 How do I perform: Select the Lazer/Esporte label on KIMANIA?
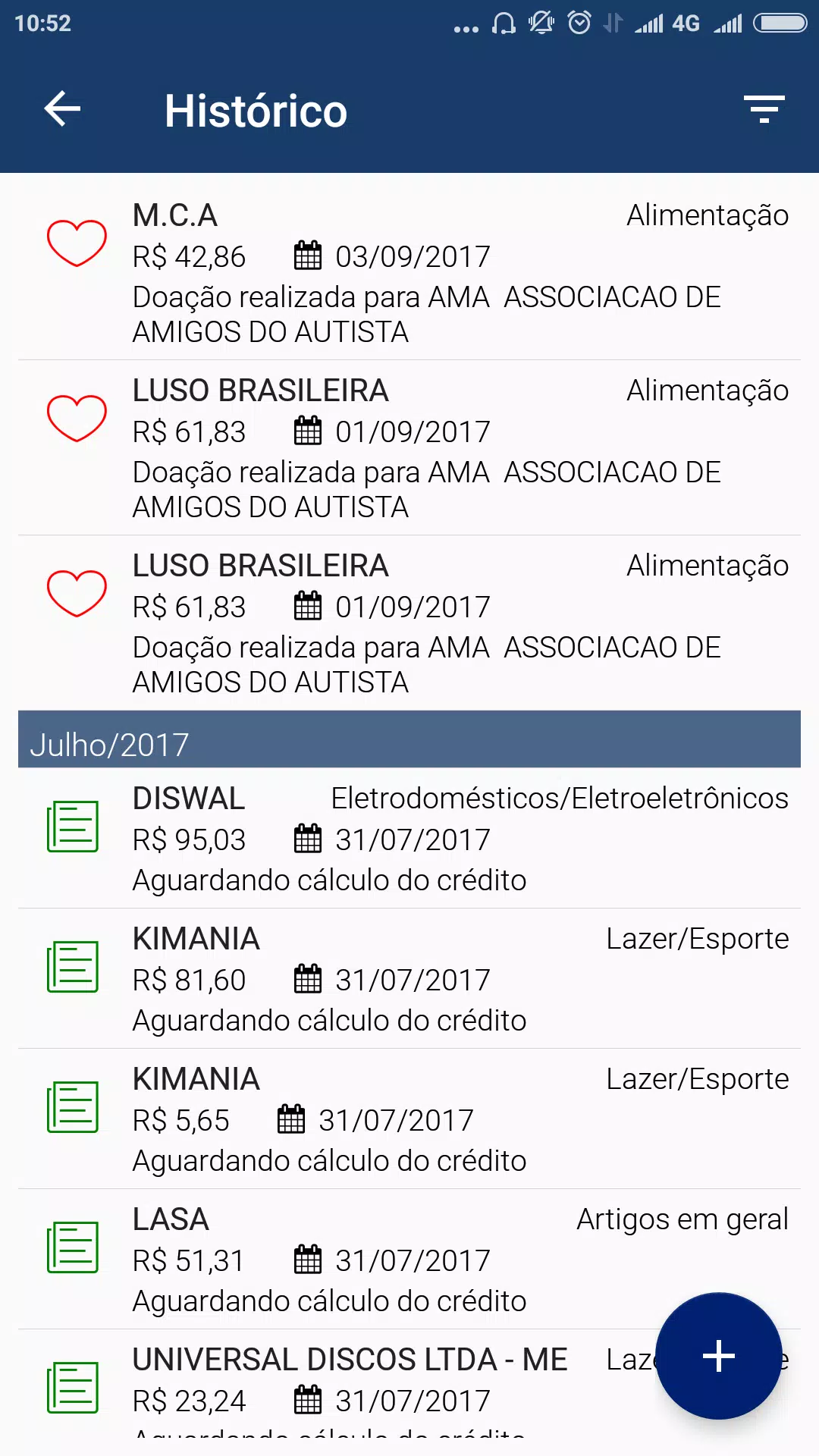click(697, 938)
